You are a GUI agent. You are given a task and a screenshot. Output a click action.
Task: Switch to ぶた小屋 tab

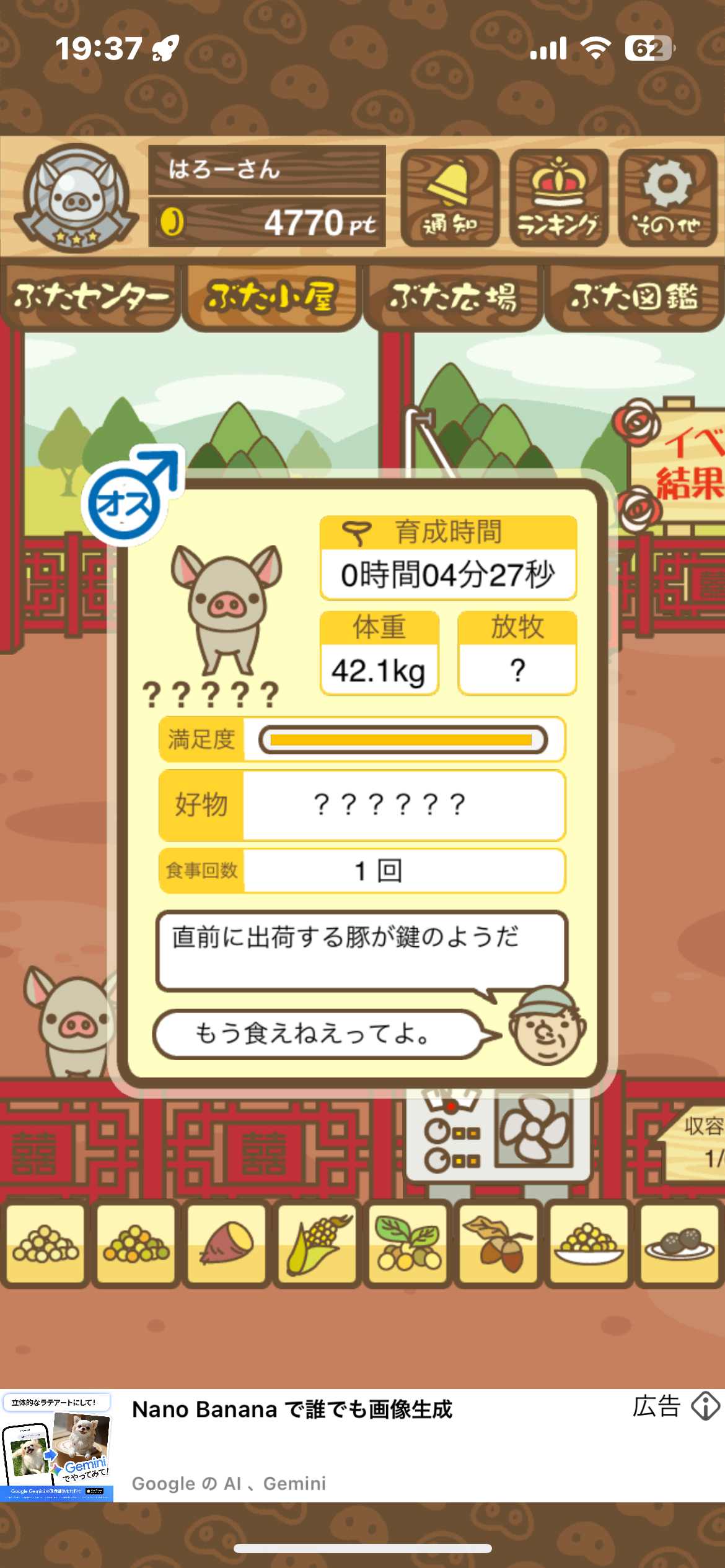(271, 297)
